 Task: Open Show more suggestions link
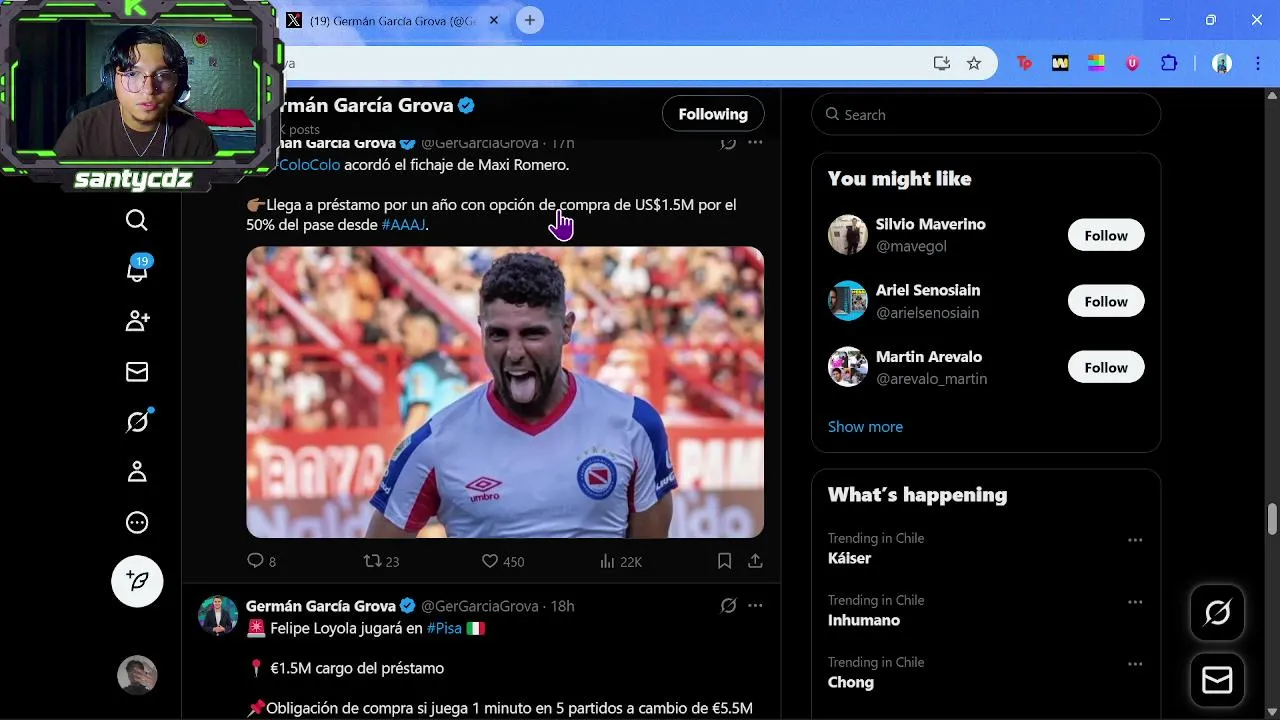[865, 427]
